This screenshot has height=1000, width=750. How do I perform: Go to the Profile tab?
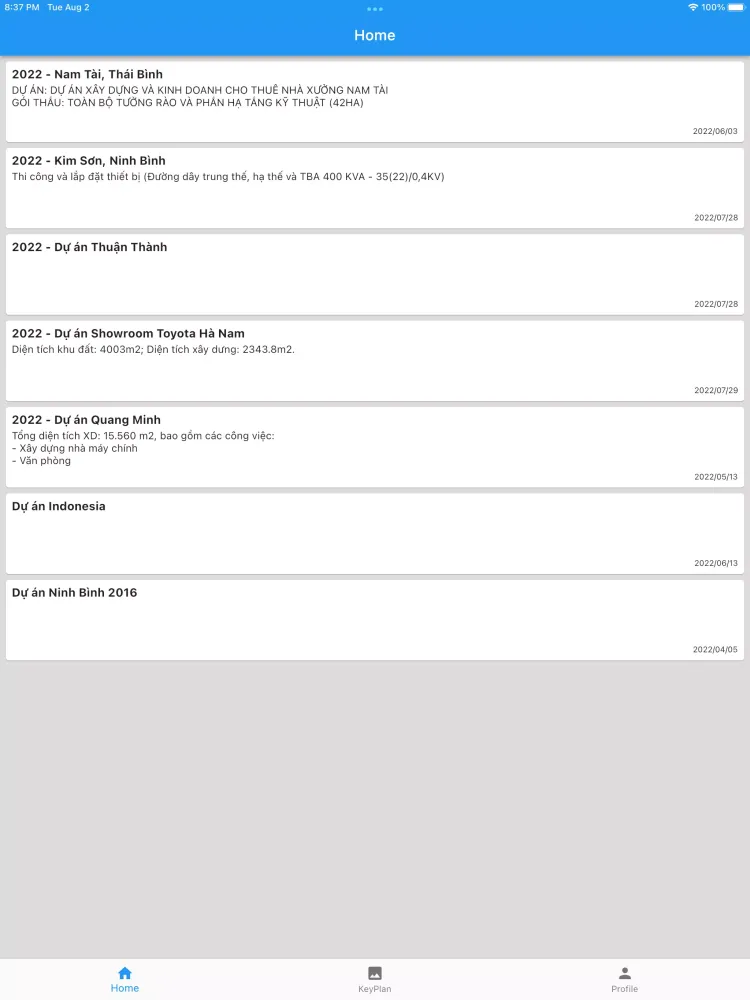tap(624, 979)
